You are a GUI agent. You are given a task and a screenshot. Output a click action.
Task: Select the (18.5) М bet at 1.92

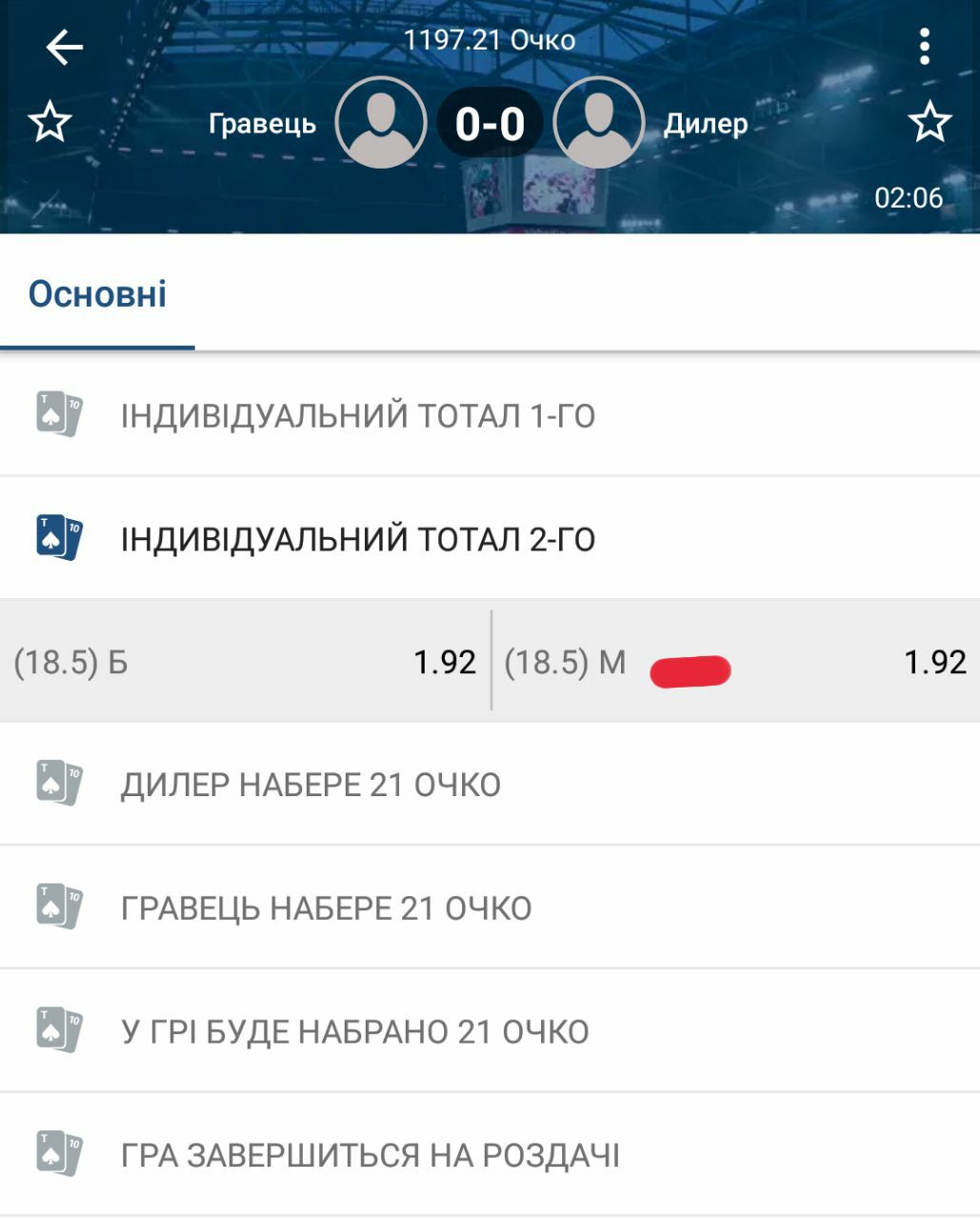(x=735, y=662)
